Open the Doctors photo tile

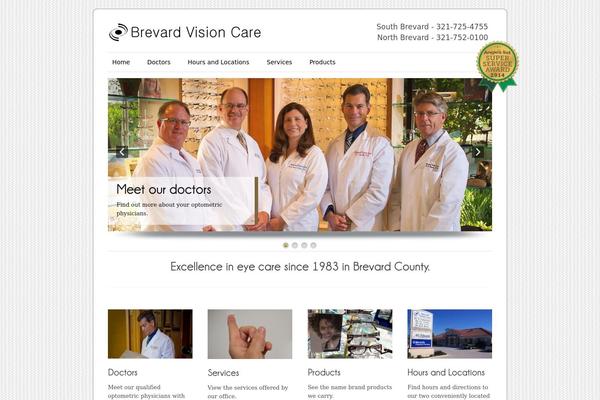150,334
